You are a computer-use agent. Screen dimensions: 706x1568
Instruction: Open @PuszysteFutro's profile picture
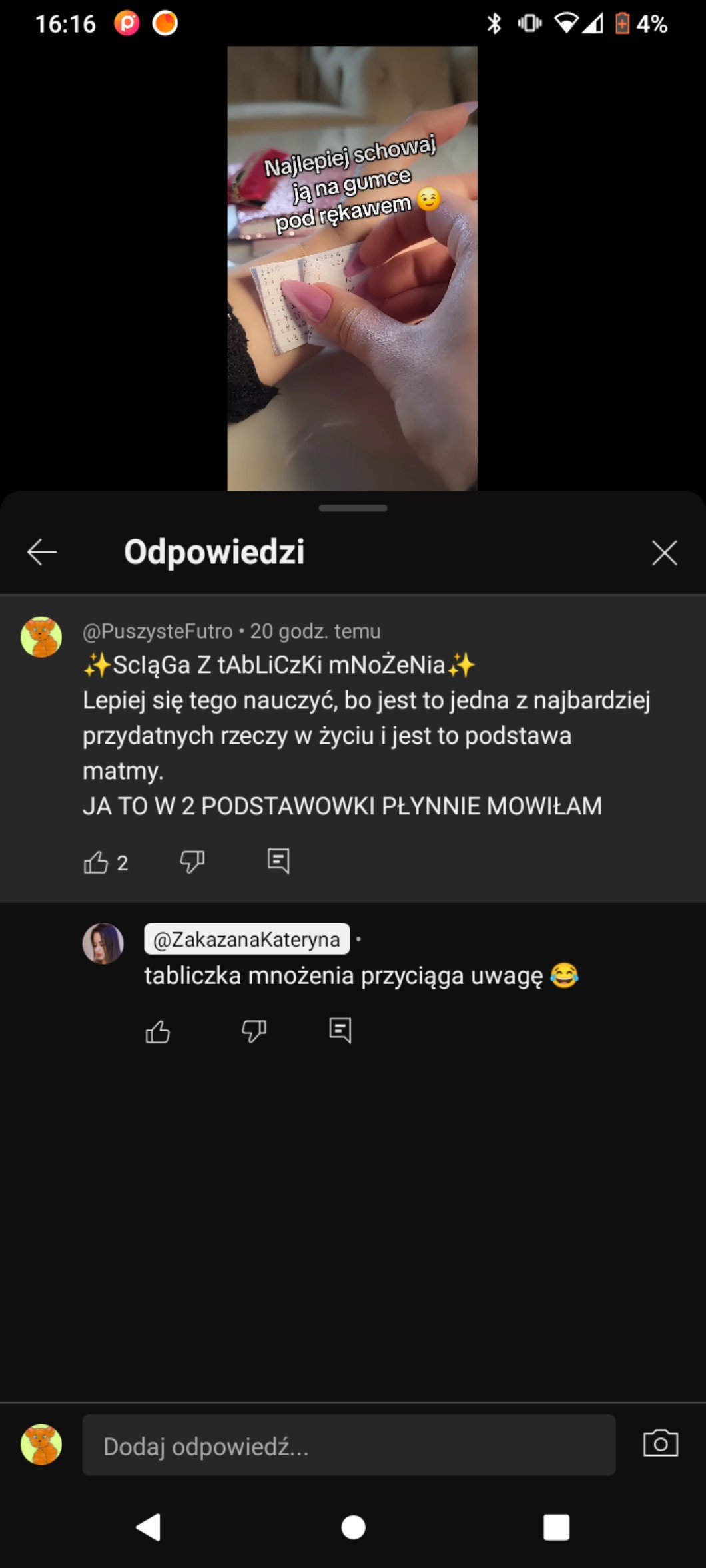tap(41, 637)
